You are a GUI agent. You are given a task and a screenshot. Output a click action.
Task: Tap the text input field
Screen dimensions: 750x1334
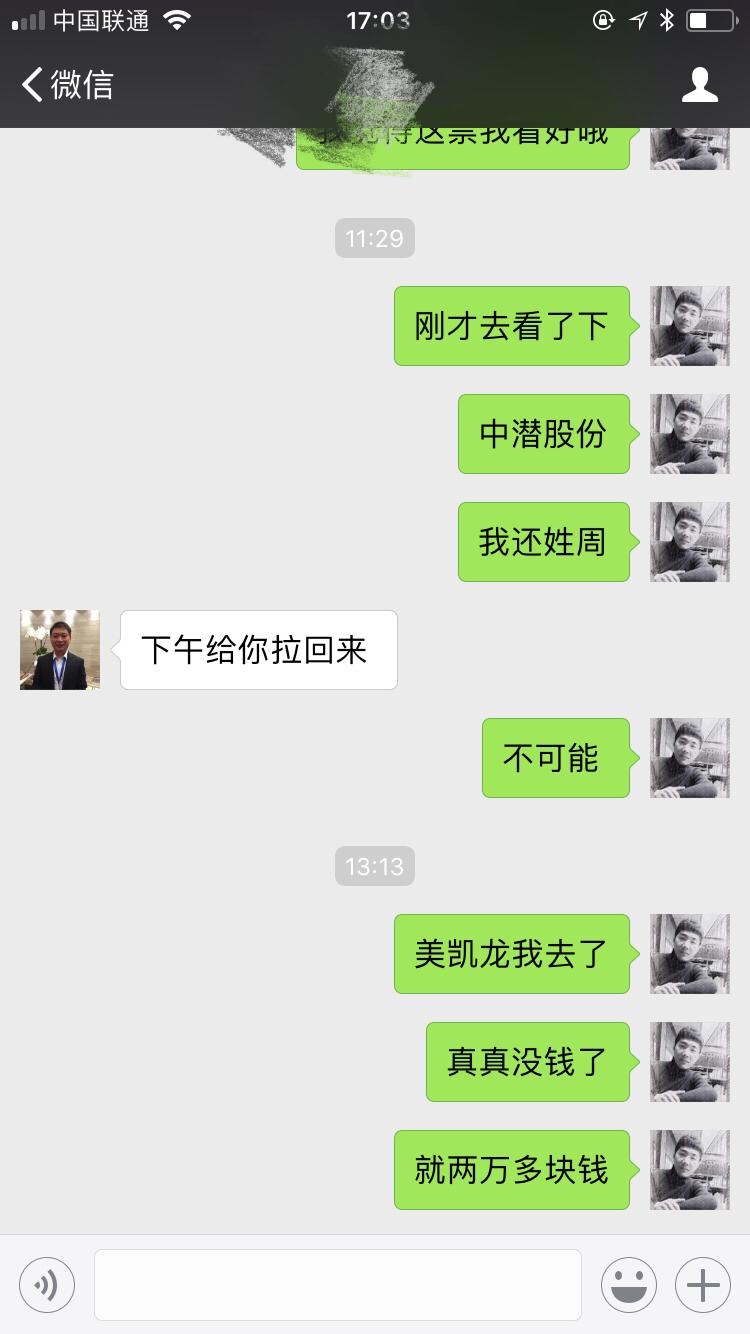[x=338, y=1284]
